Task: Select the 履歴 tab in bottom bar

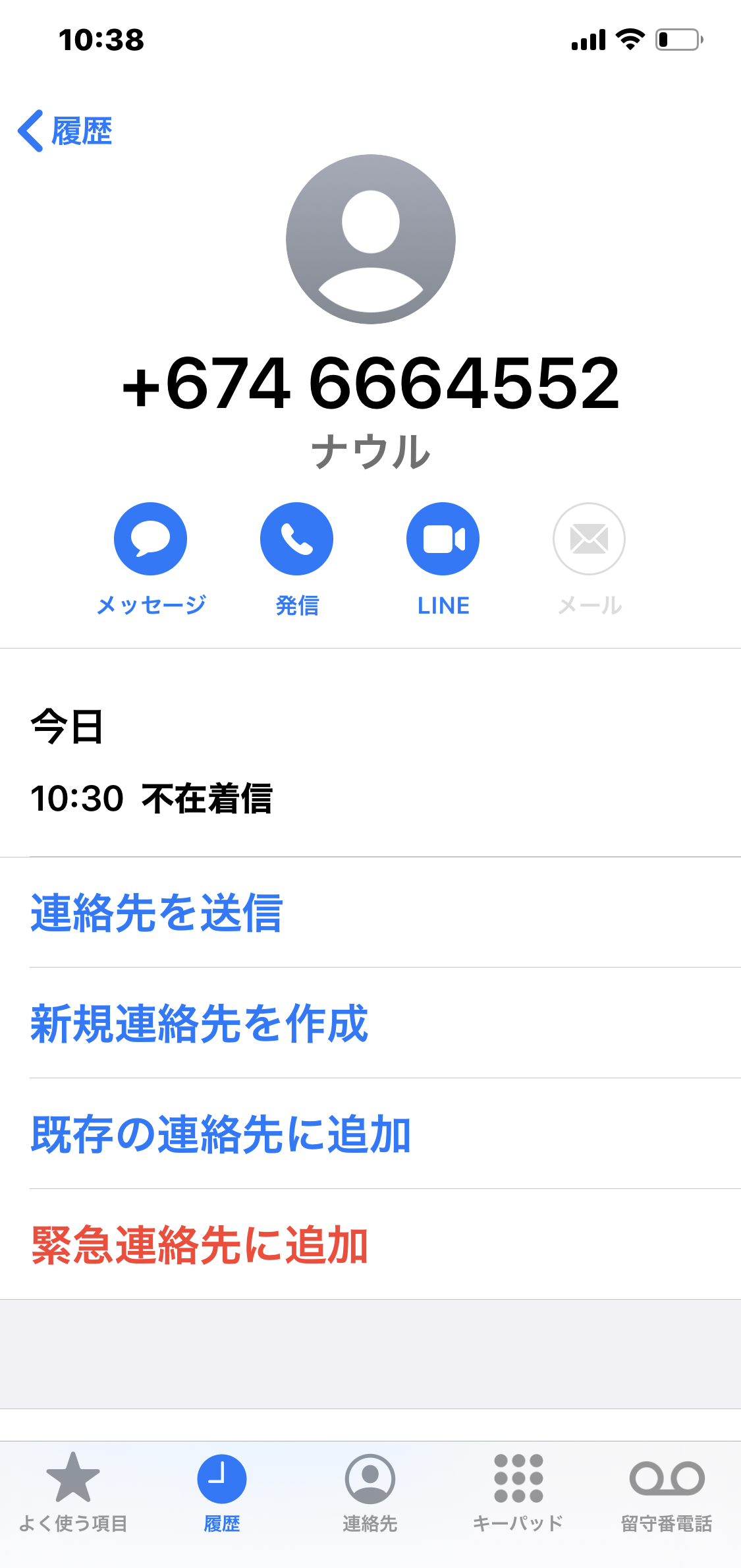Action: 222,1493
